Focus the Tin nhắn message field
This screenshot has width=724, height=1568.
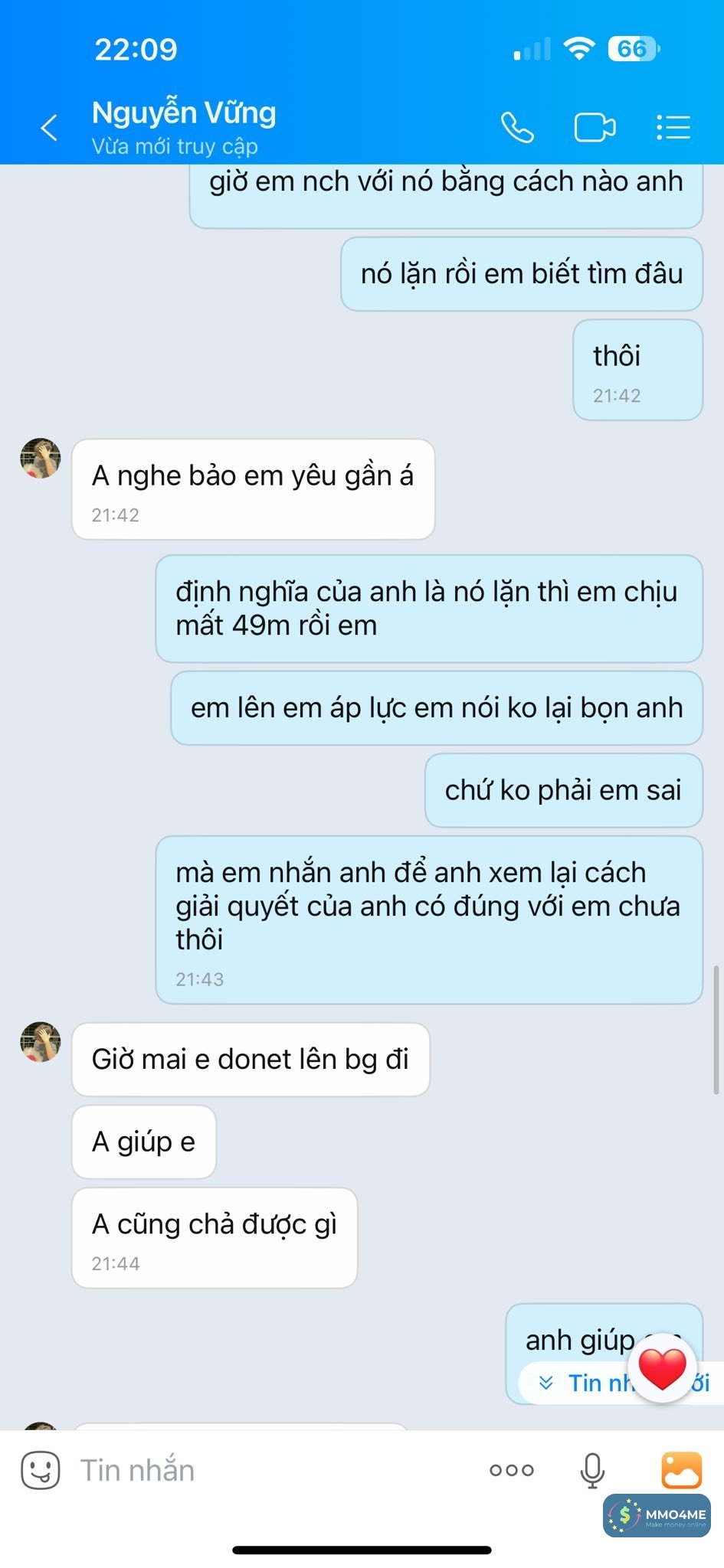[268, 1470]
